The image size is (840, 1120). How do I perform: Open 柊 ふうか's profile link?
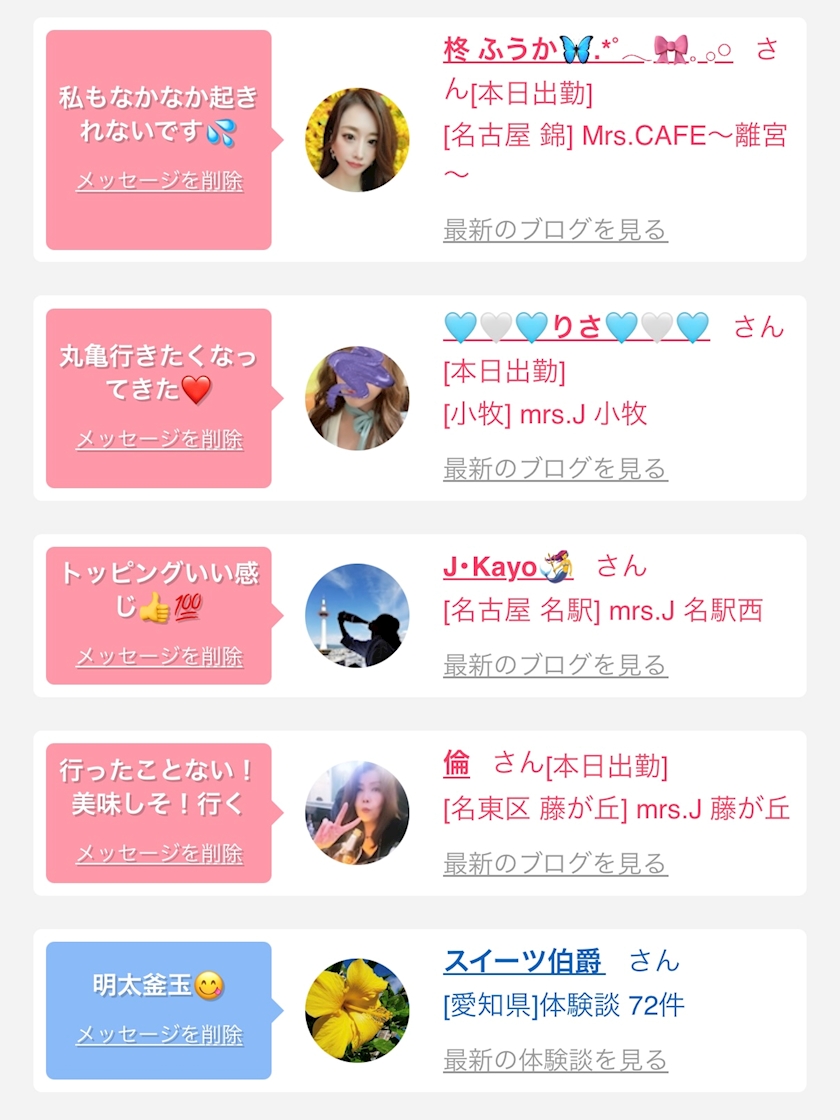(587, 50)
